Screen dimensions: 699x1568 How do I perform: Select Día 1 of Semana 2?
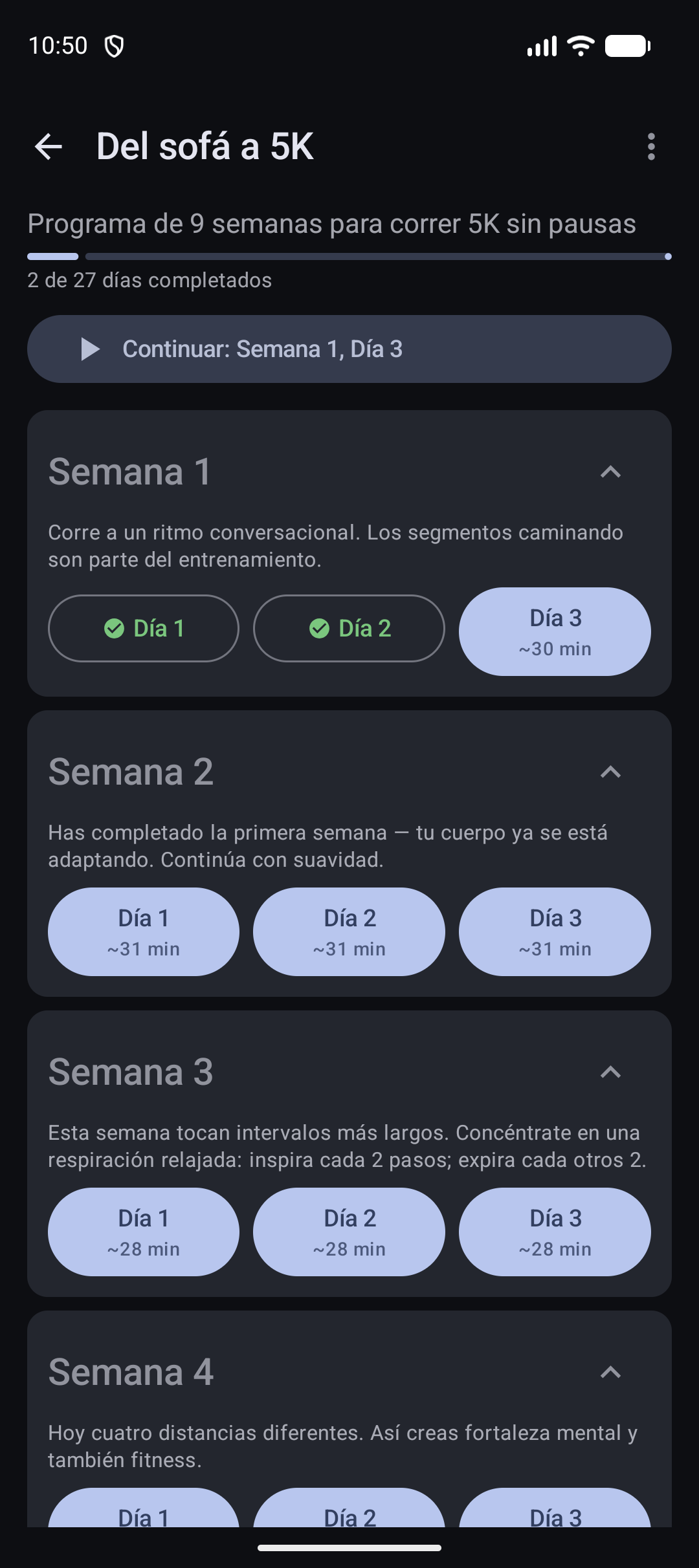[x=144, y=932]
